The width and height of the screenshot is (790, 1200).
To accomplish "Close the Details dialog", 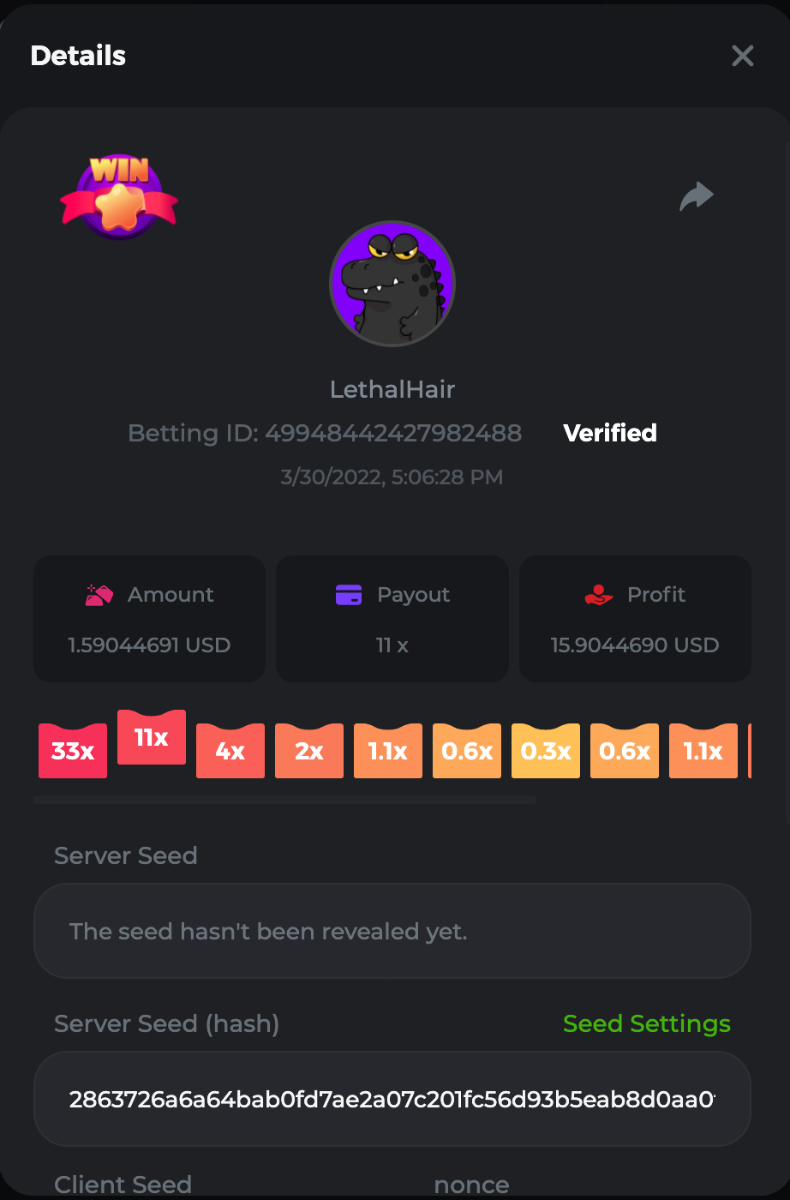I will click(x=742, y=56).
